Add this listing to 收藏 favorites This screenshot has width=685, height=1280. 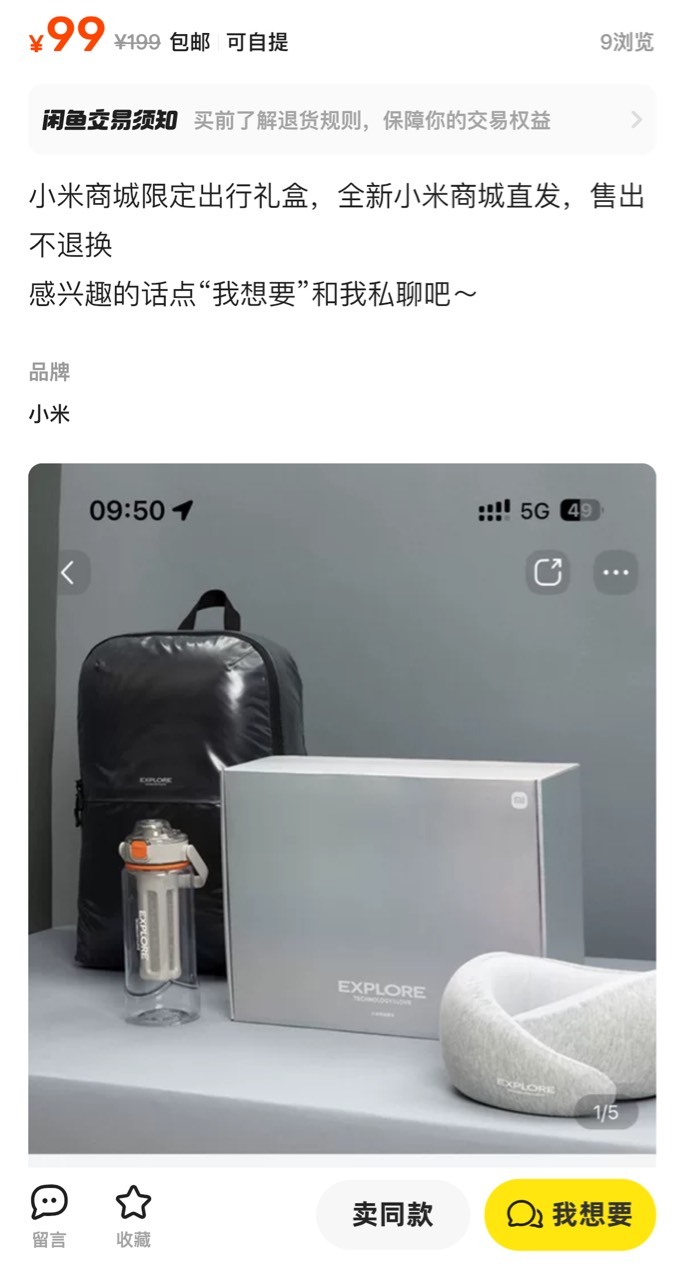point(133,1216)
